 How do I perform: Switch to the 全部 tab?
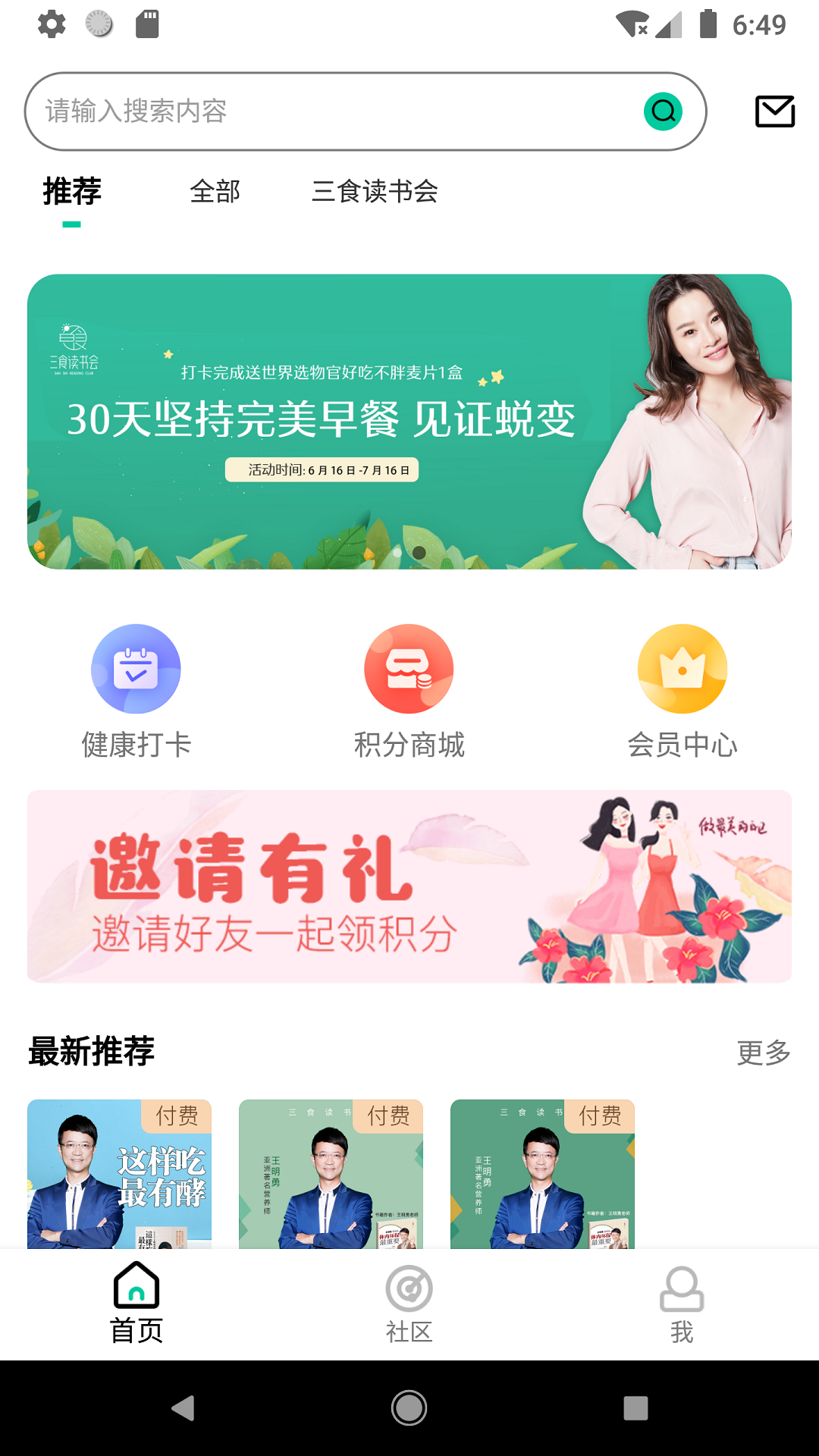tap(215, 193)
